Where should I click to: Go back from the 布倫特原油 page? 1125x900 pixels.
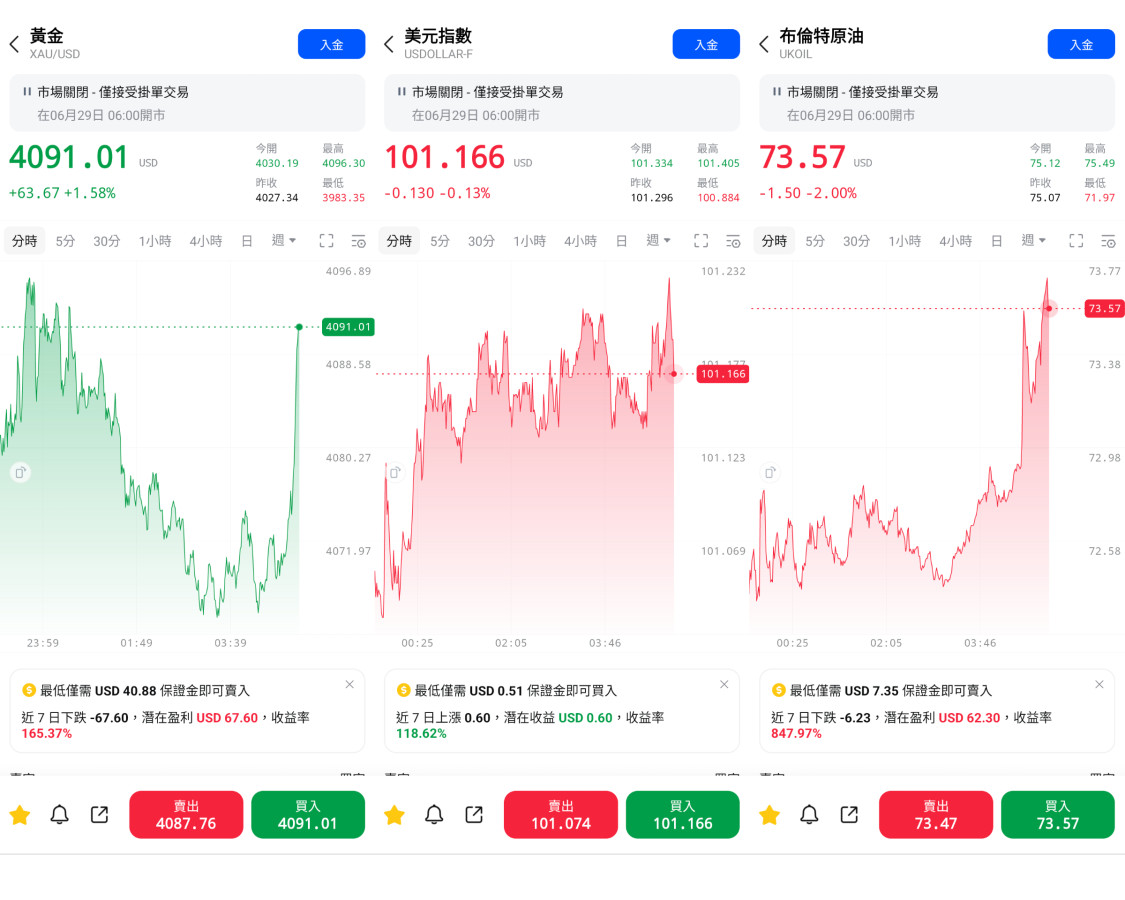click(763, 44)
